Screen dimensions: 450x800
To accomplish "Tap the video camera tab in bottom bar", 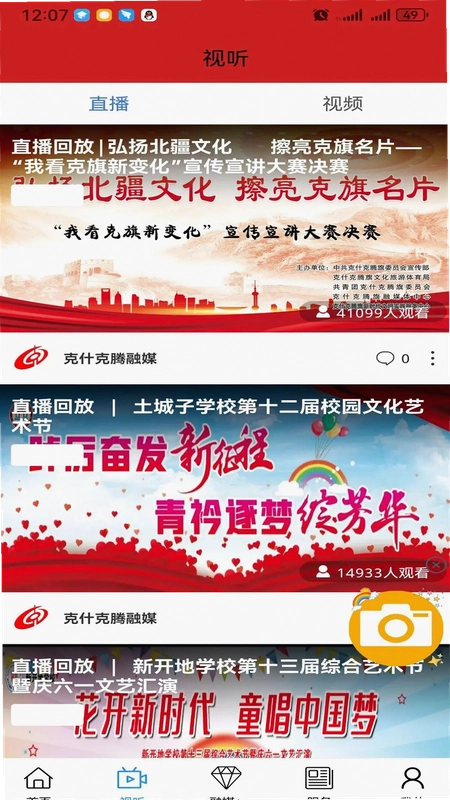I will [132, 781].
